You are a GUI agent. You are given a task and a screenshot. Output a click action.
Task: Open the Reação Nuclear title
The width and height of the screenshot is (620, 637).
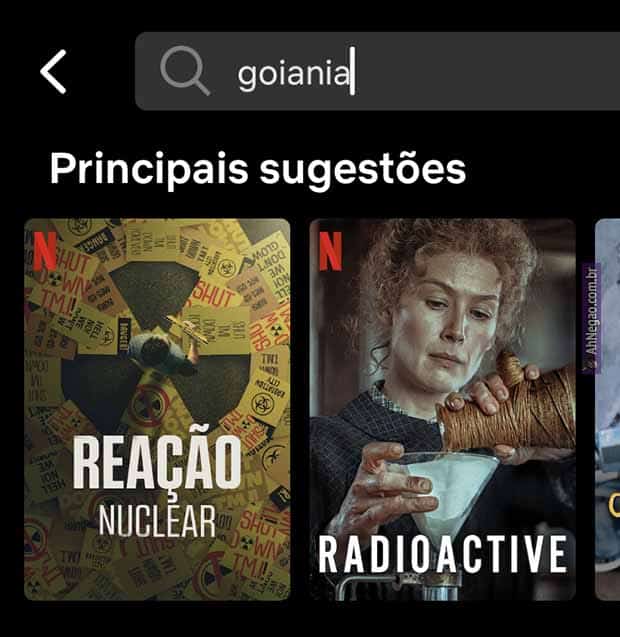point(158,409)
